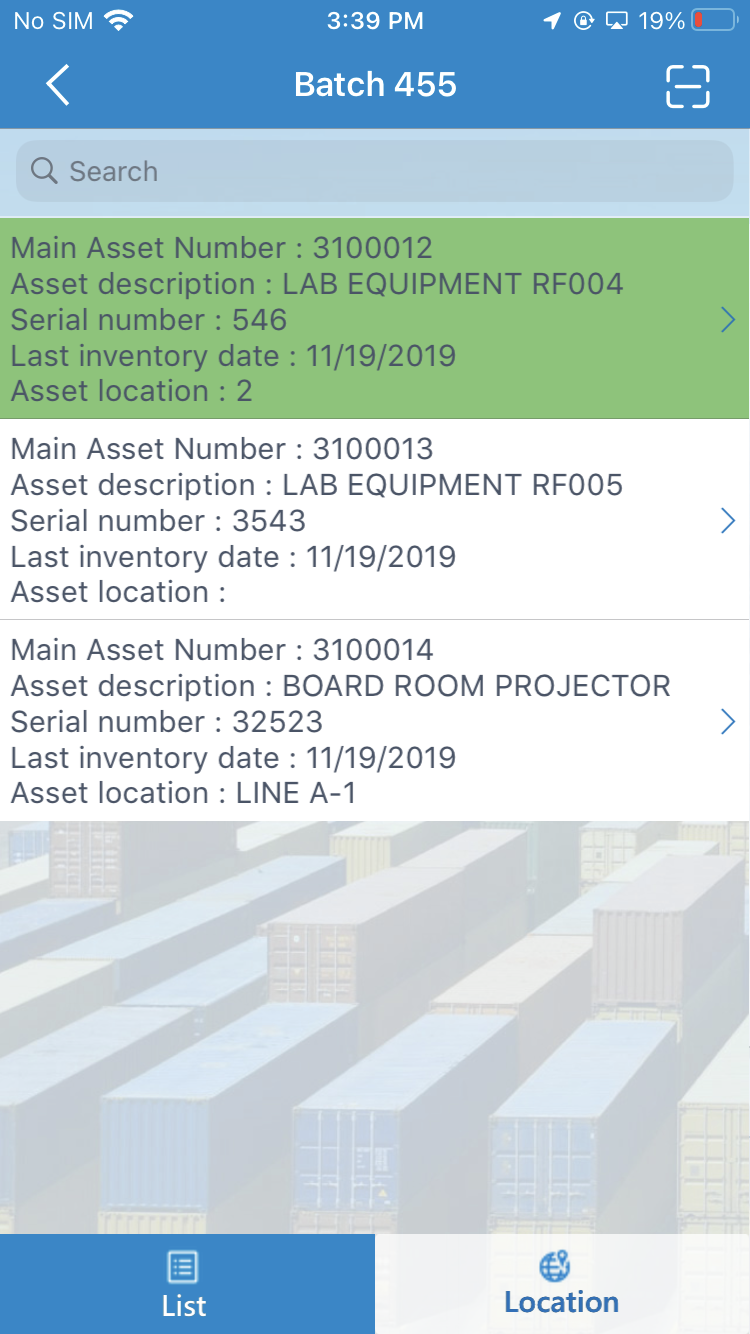Switch to the Location tab

click(562, 1284)
